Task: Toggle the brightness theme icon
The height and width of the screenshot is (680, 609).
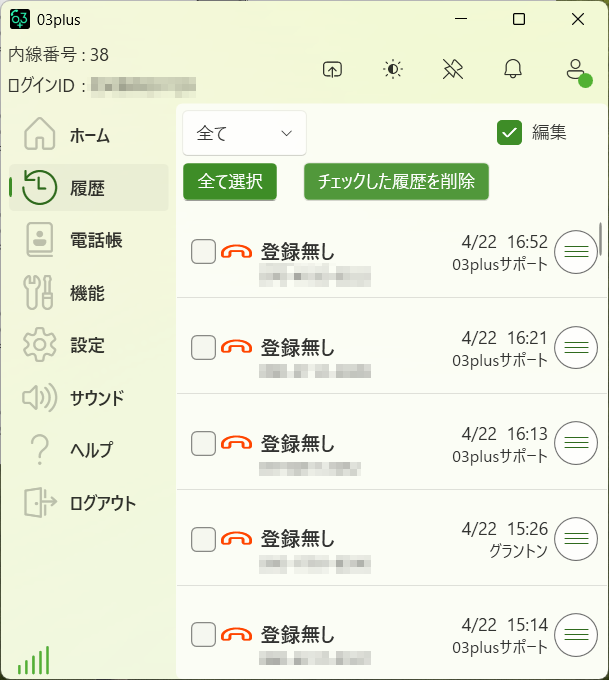Action: (x=393, y=69)
